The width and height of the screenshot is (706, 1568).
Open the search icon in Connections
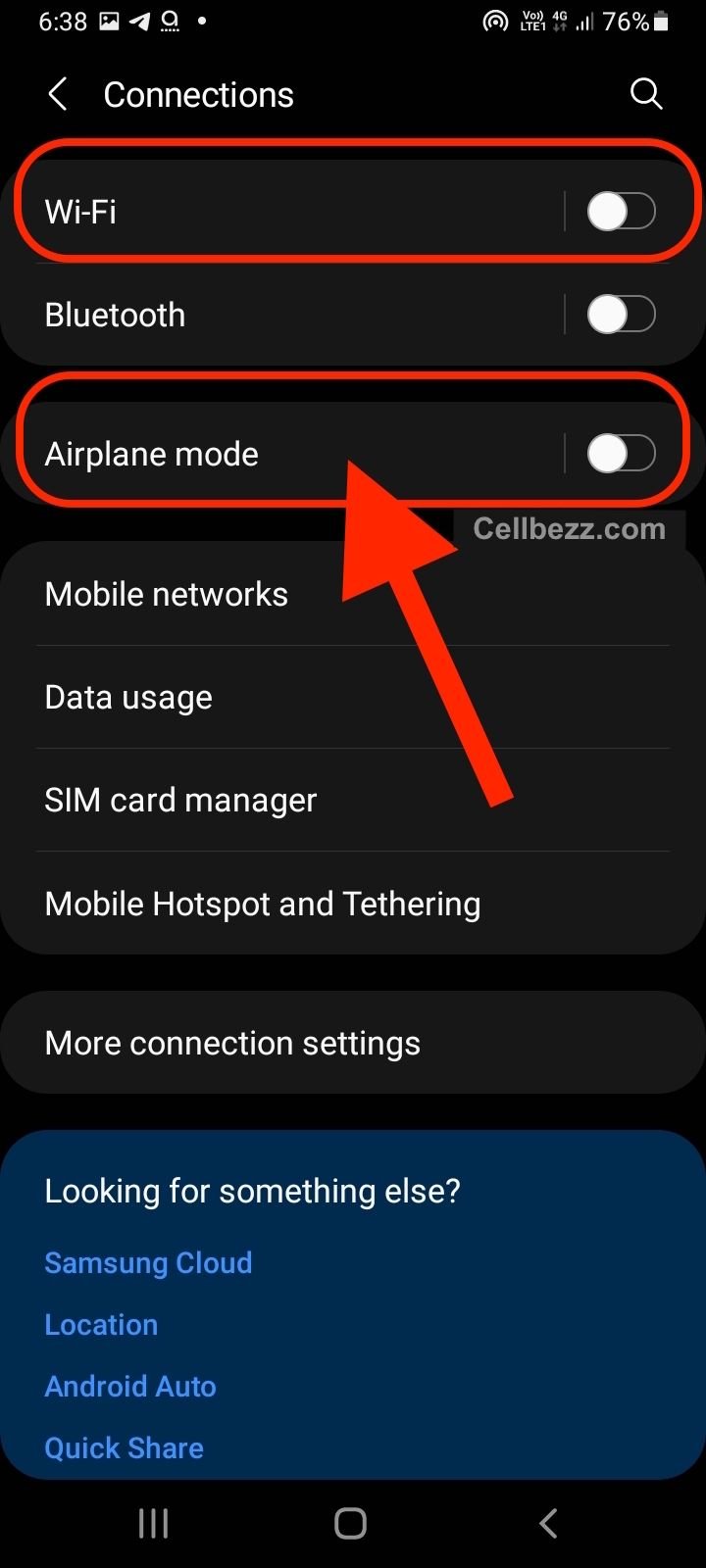(645, 94)
